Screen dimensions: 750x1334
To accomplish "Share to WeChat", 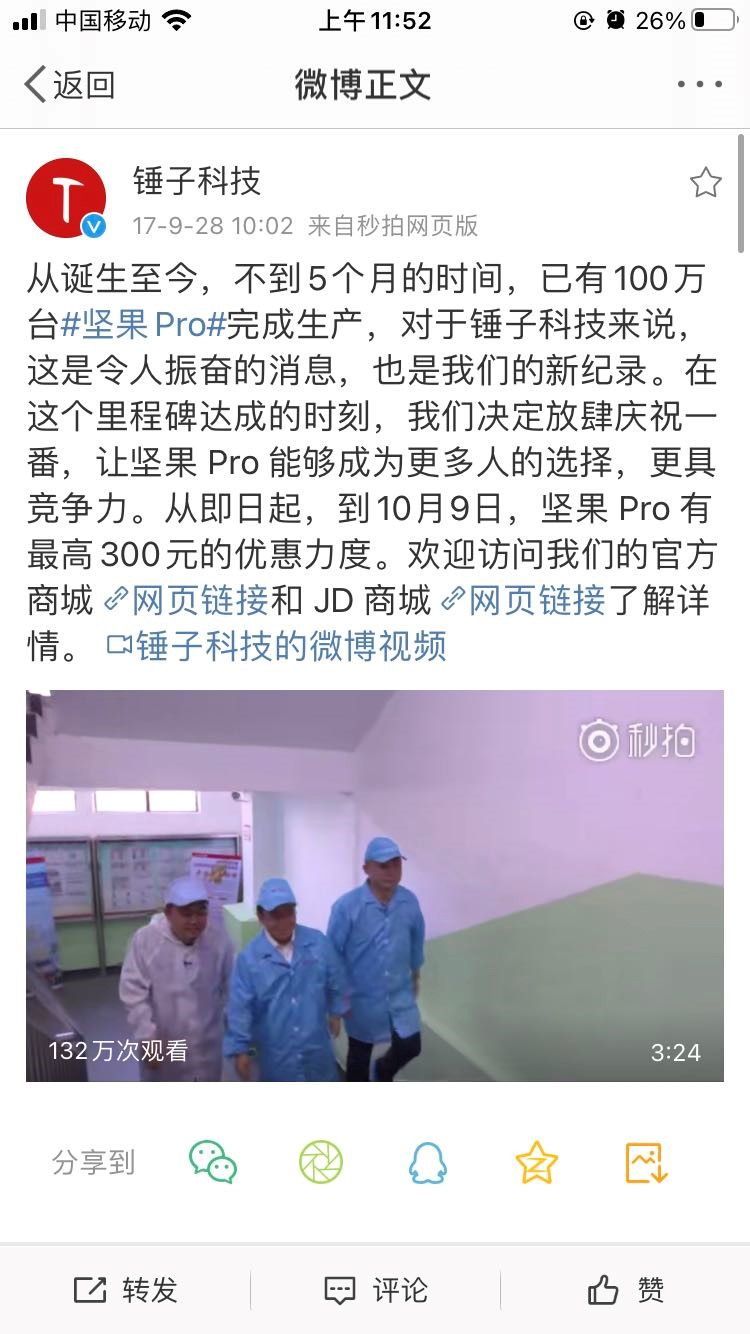I will 213,1162.
